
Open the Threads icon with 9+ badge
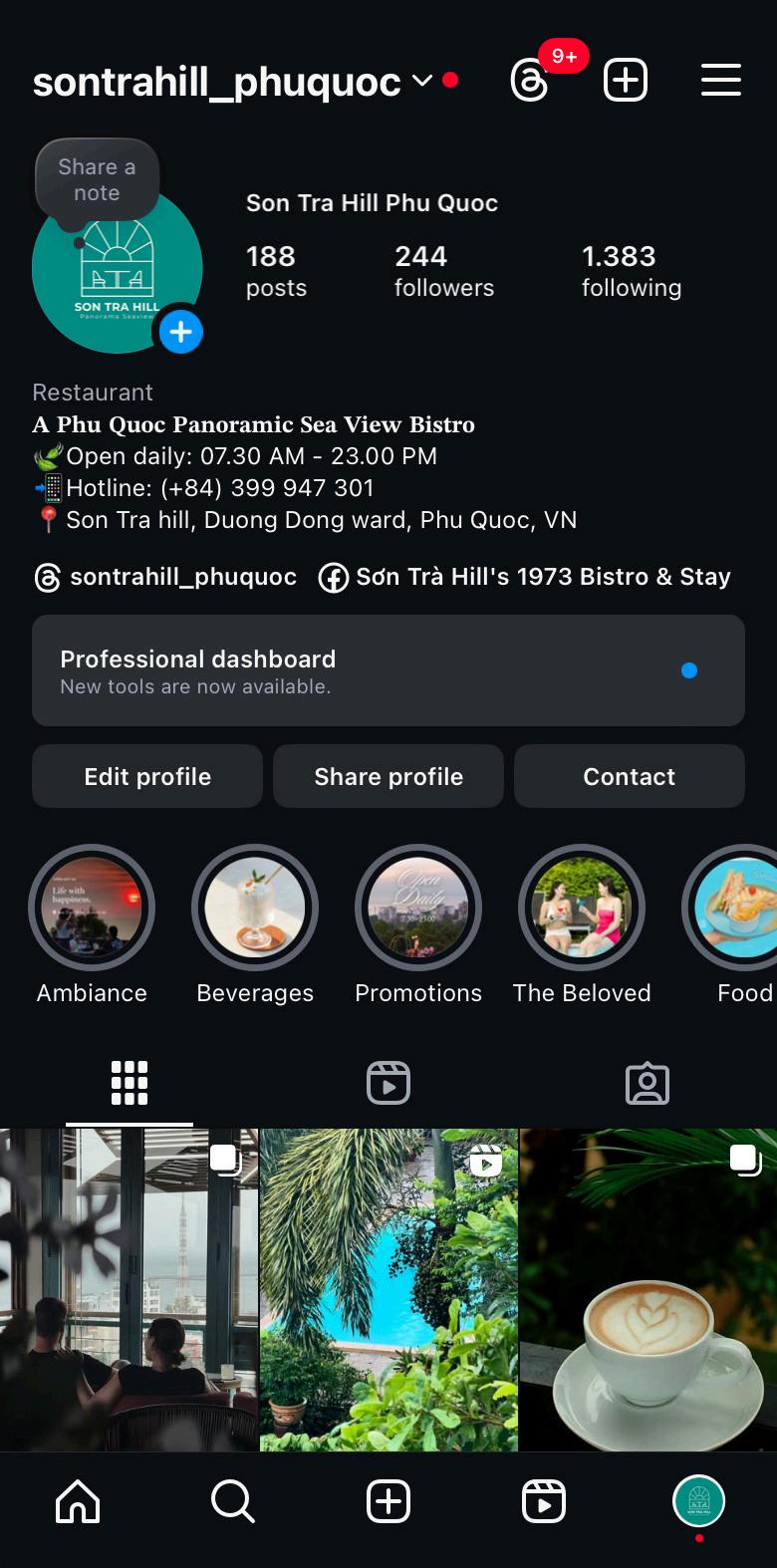tap(531, 81)
